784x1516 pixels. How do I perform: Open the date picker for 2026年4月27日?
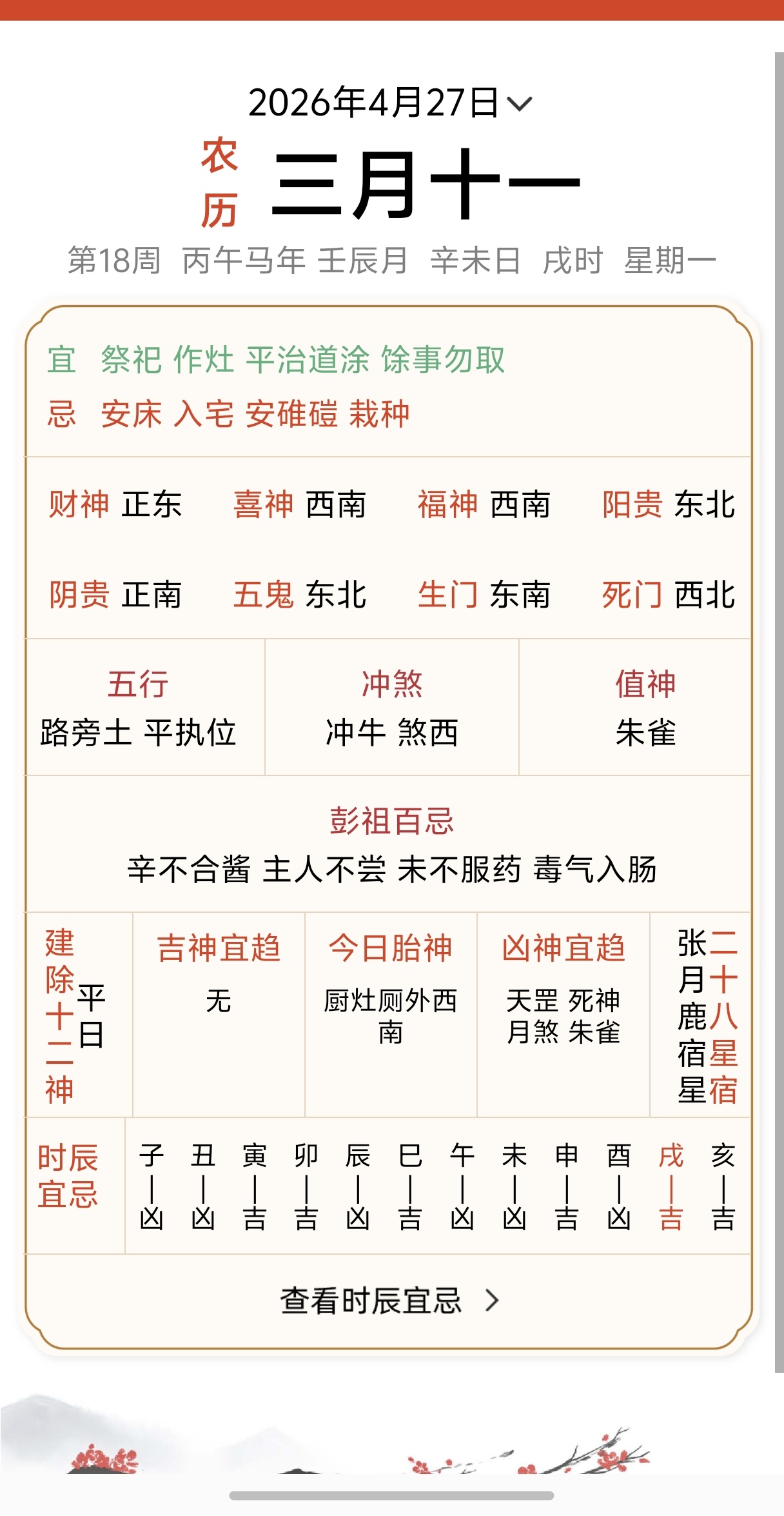click(x=391, y=103)
